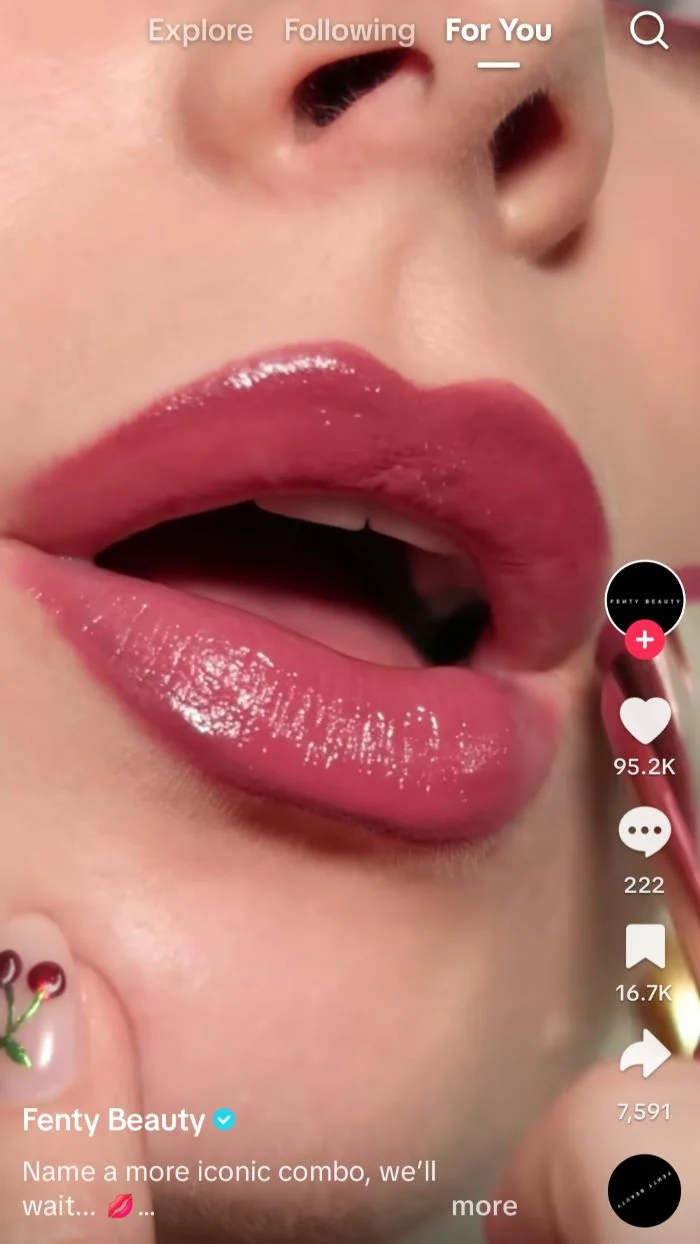Open Fenty Beauty's profile avatar
The width and height of the screenshot is (700, 1244).
click(645, 600)
